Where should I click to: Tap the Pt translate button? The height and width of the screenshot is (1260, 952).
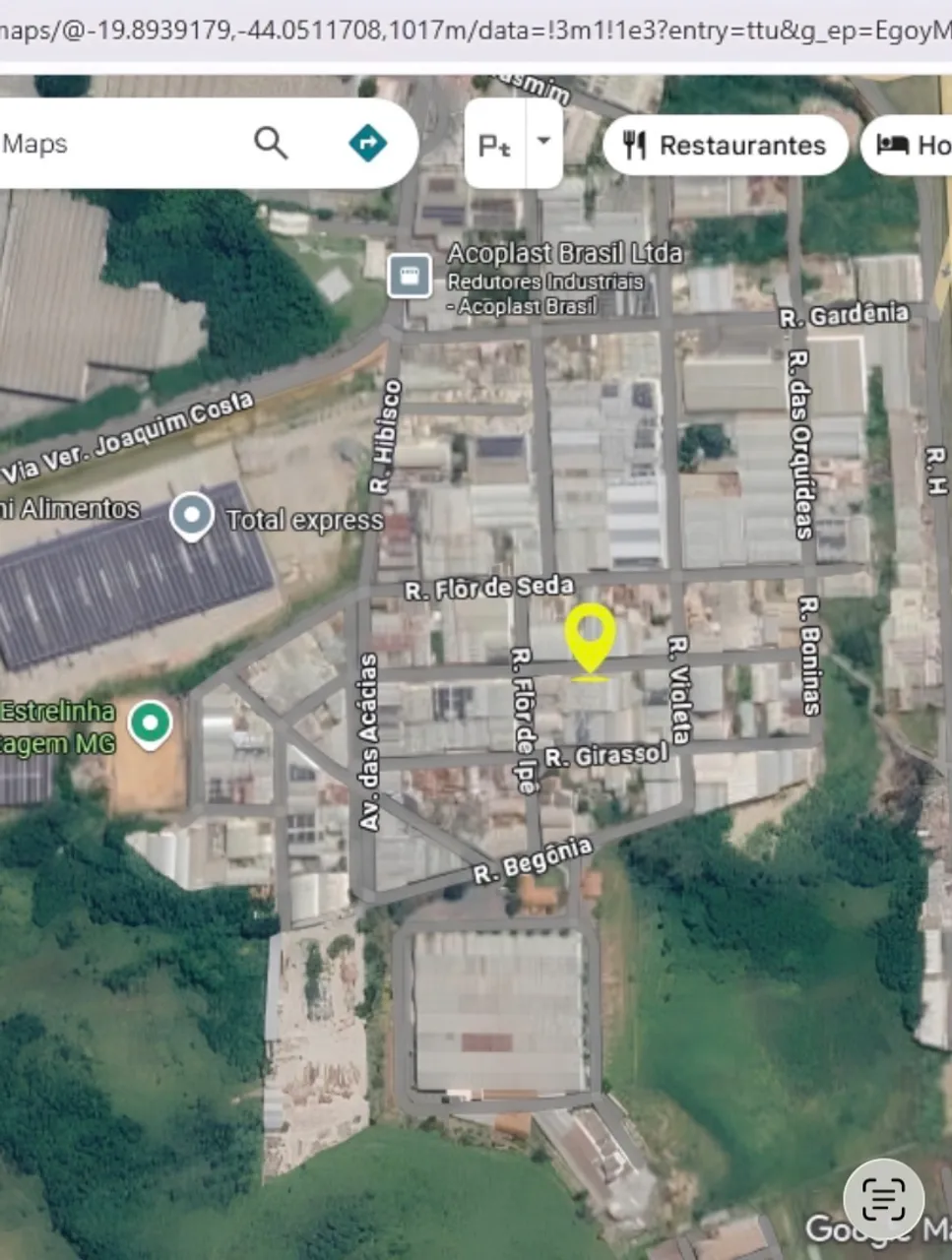[x=495, y=145]
